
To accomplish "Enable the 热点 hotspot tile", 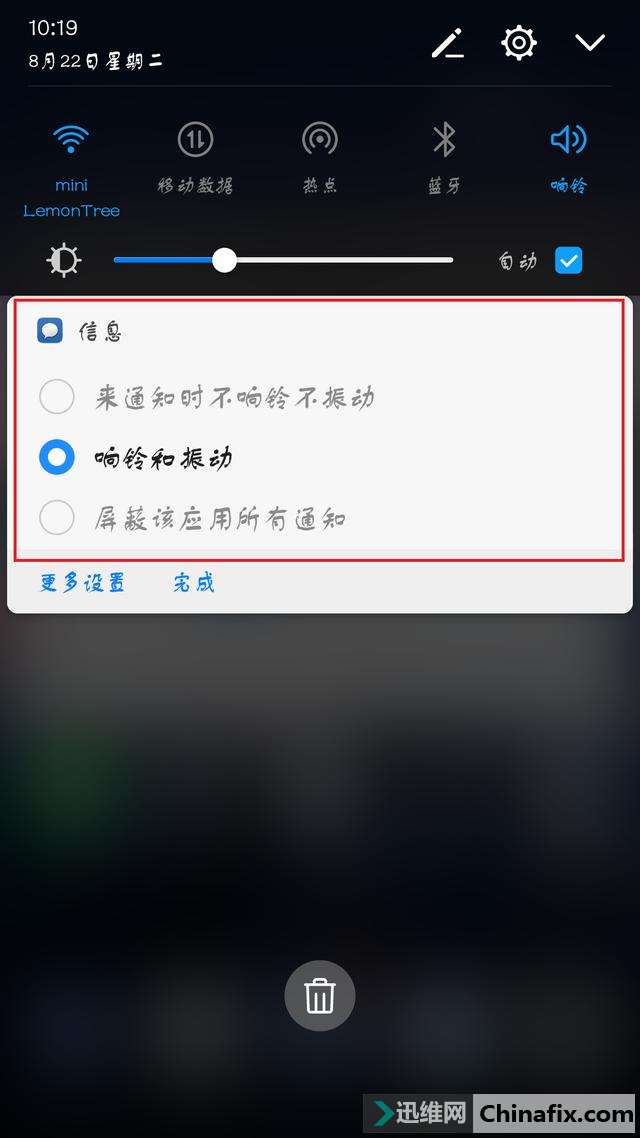I will click(319, 140).
